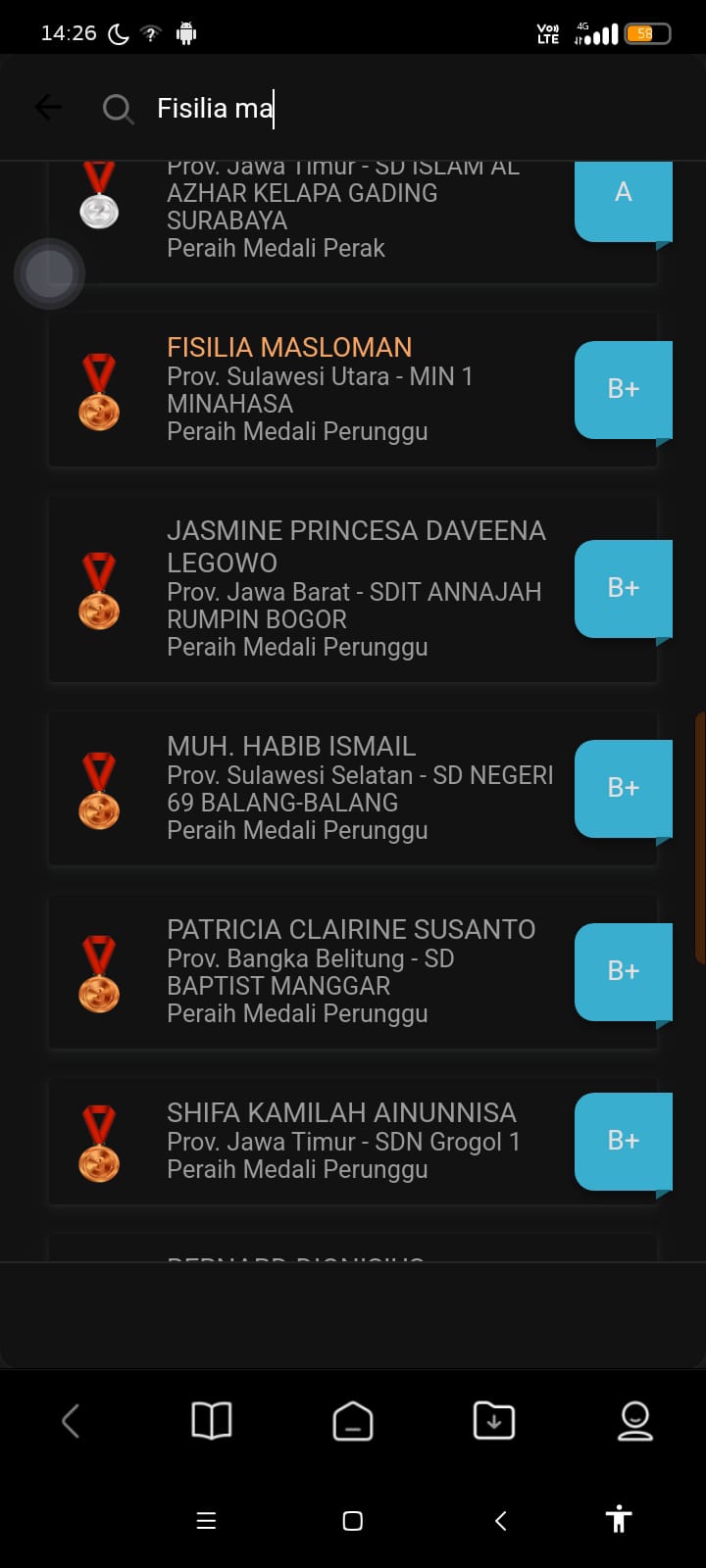This screenshot has width=706, height=1568.
Task: Open the profile icon
Action: pyautogui.click(x=634, y=1420)
